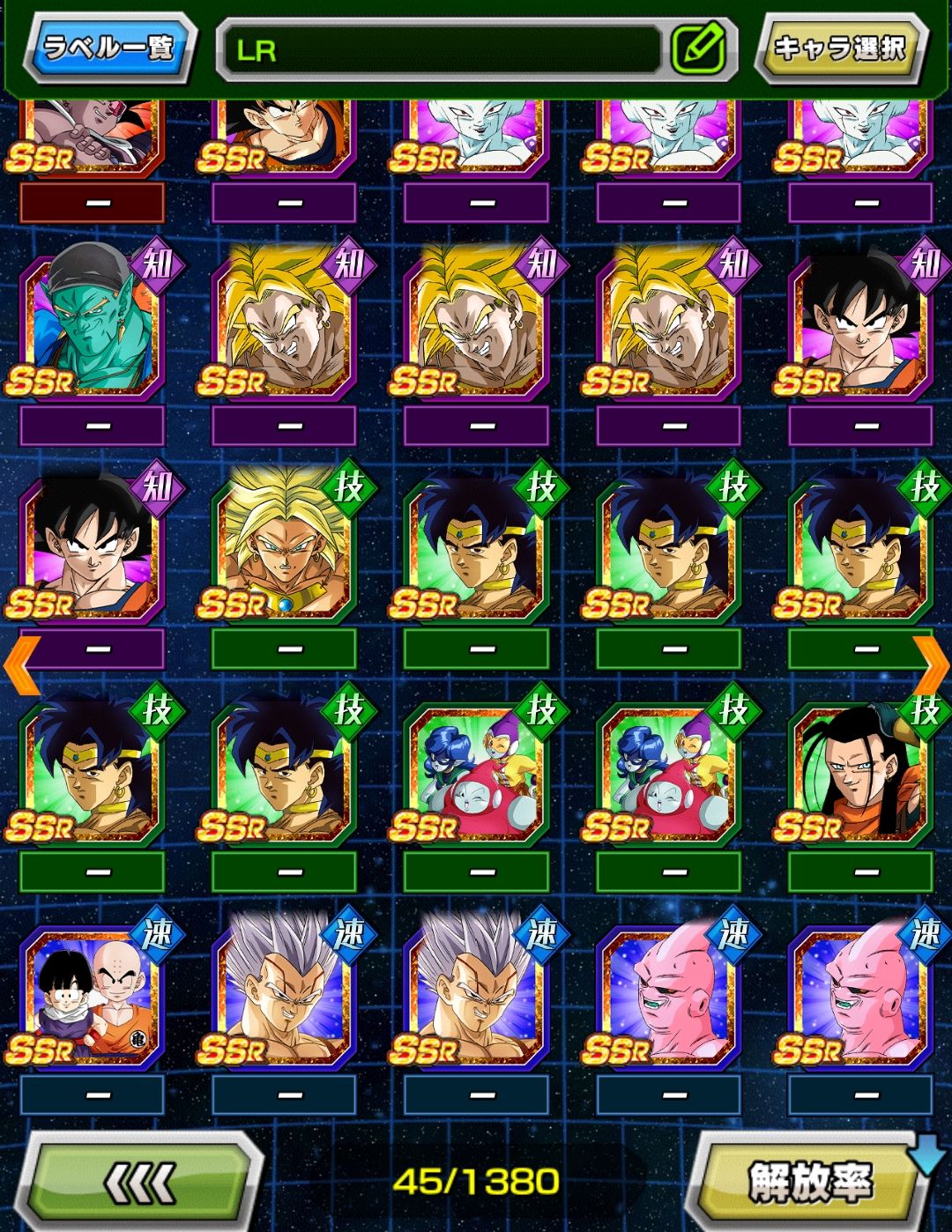The height and width of the screenshot is (1232, 952).
Task: Go to previous page with left arrow
Action: tap(19, 665)
